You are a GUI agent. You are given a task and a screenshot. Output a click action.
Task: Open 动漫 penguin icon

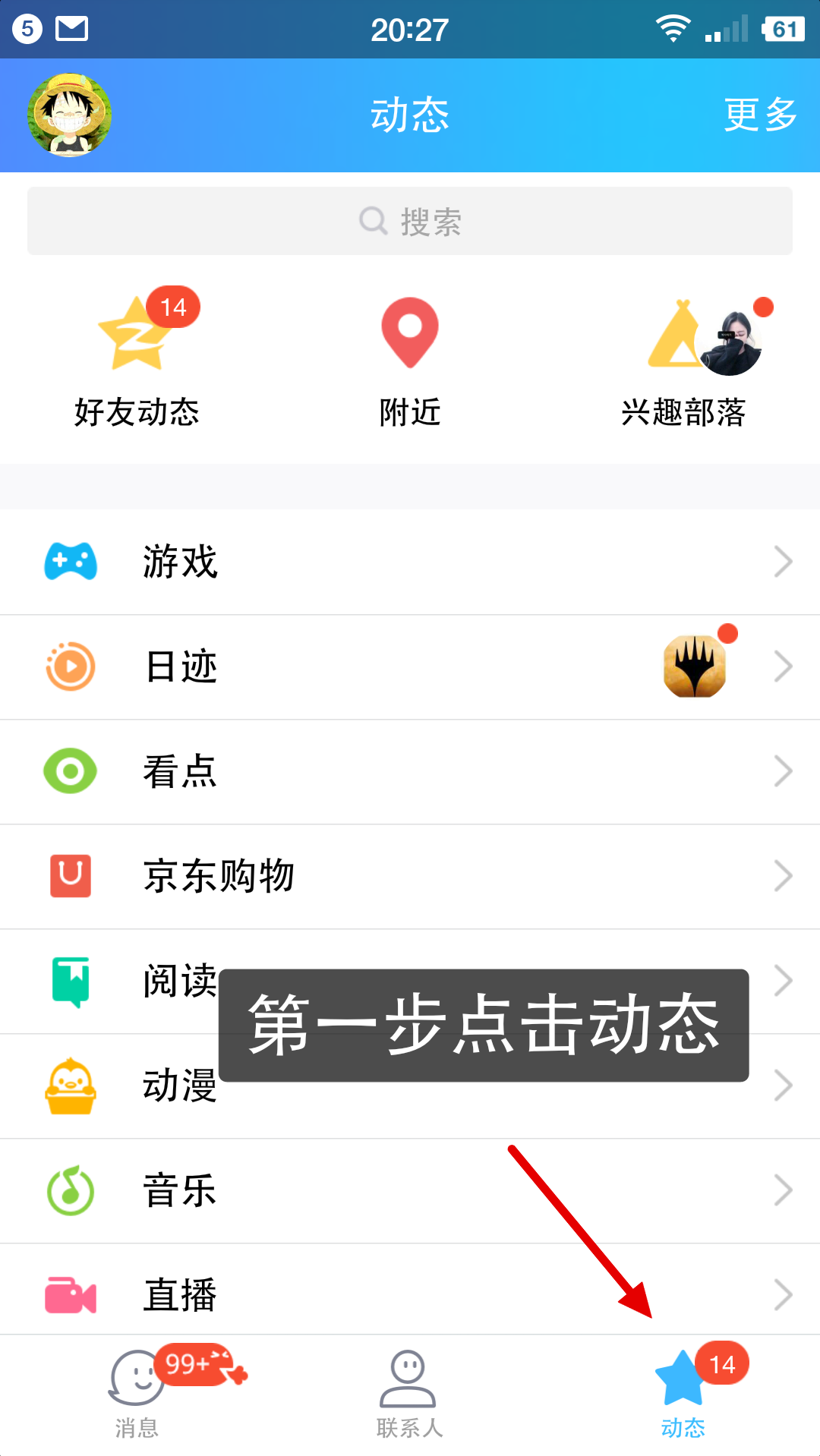pyautogui.click(x=69, y=1086)
